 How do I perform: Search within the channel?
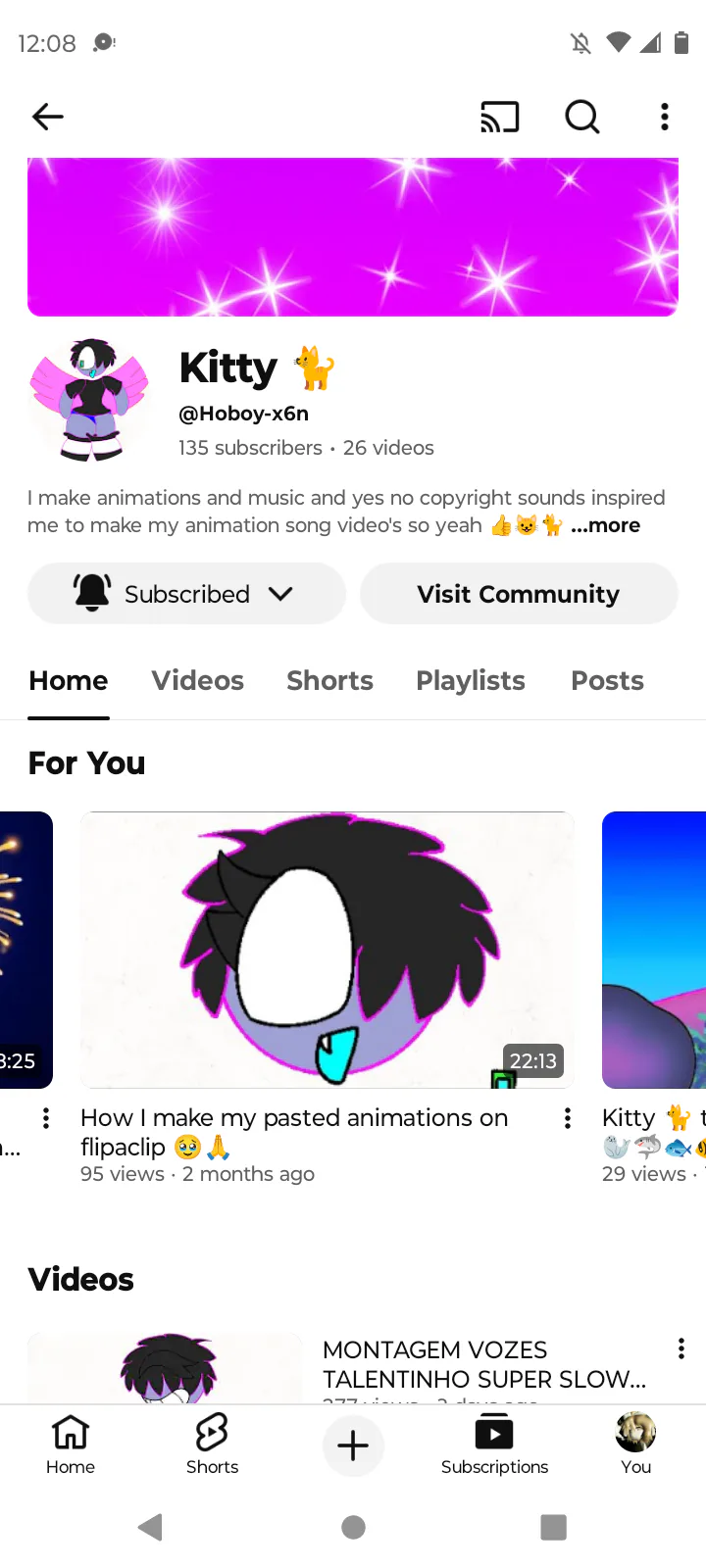(581, 117)
